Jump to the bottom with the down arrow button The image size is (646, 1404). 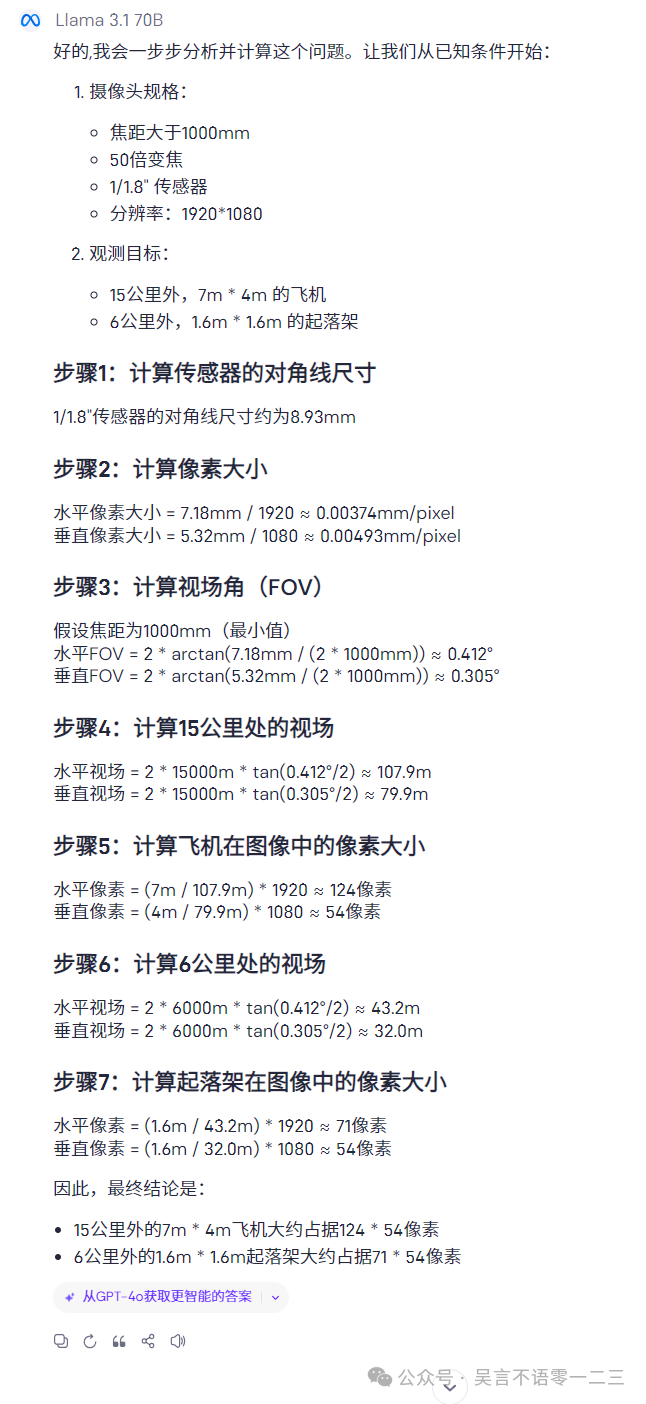[x=450, y=1385]
